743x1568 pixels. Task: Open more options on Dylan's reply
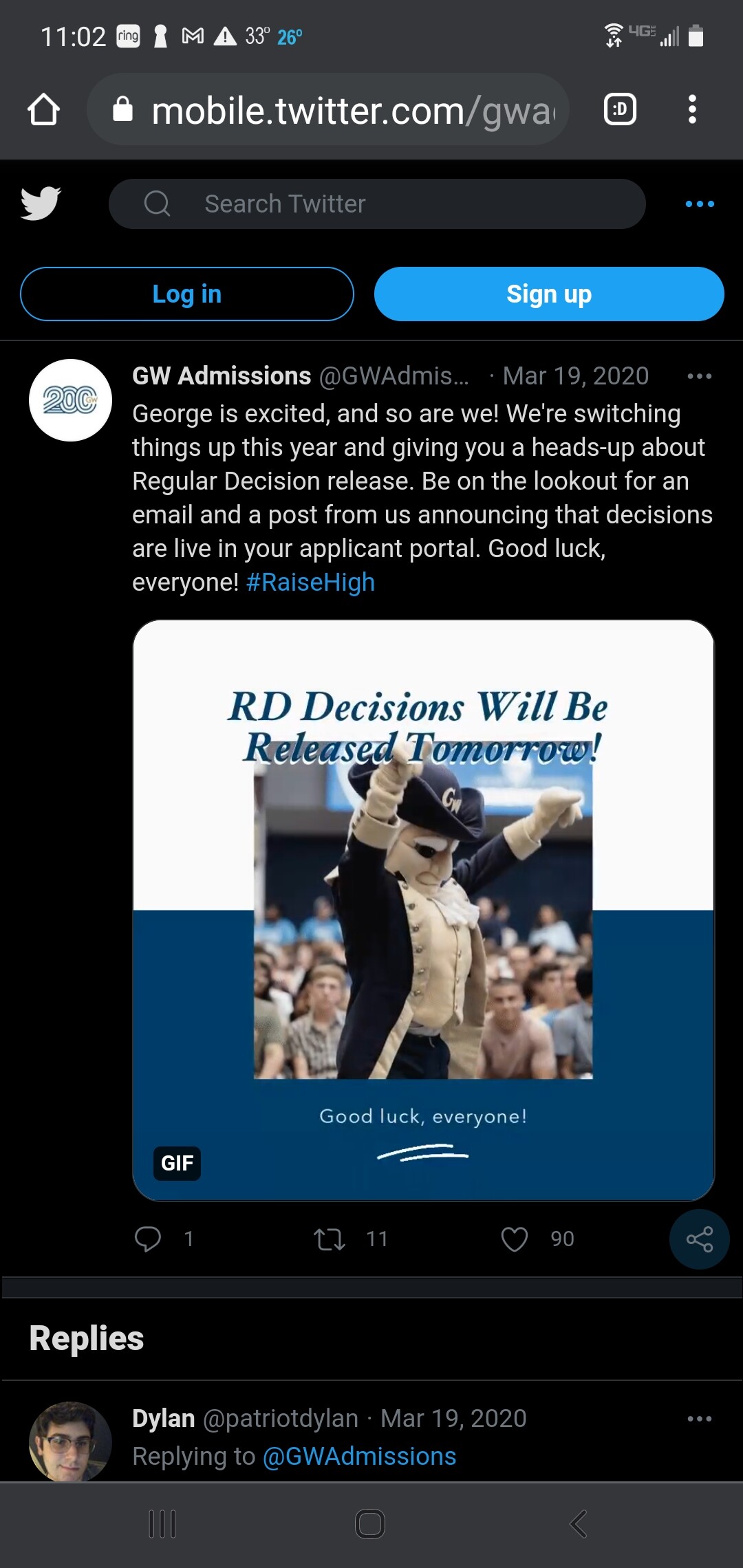click(700, 1419)
